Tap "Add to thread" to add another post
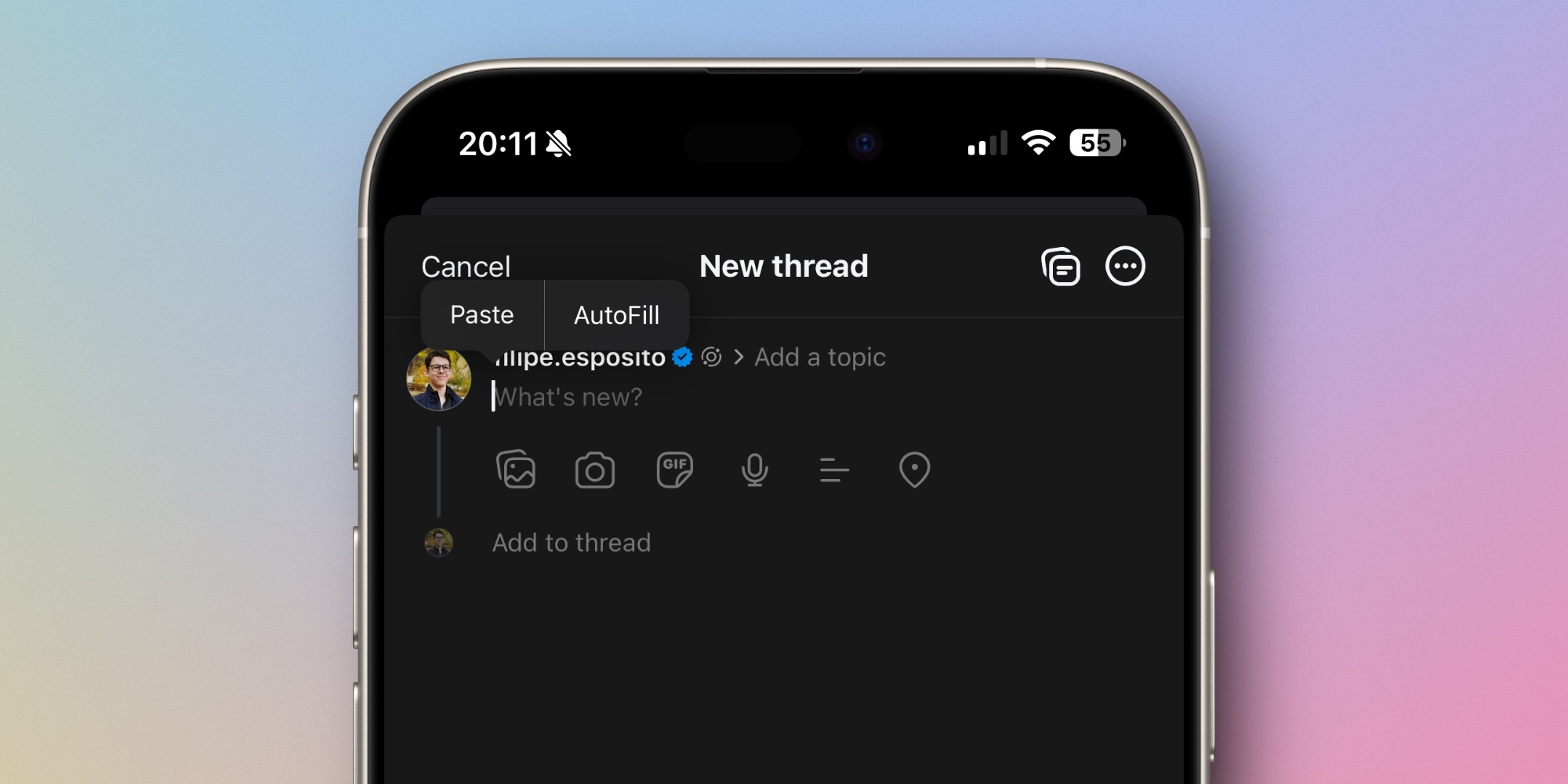Image resolution: width=1568 pixels, height=784 pixels. (572, 543)
